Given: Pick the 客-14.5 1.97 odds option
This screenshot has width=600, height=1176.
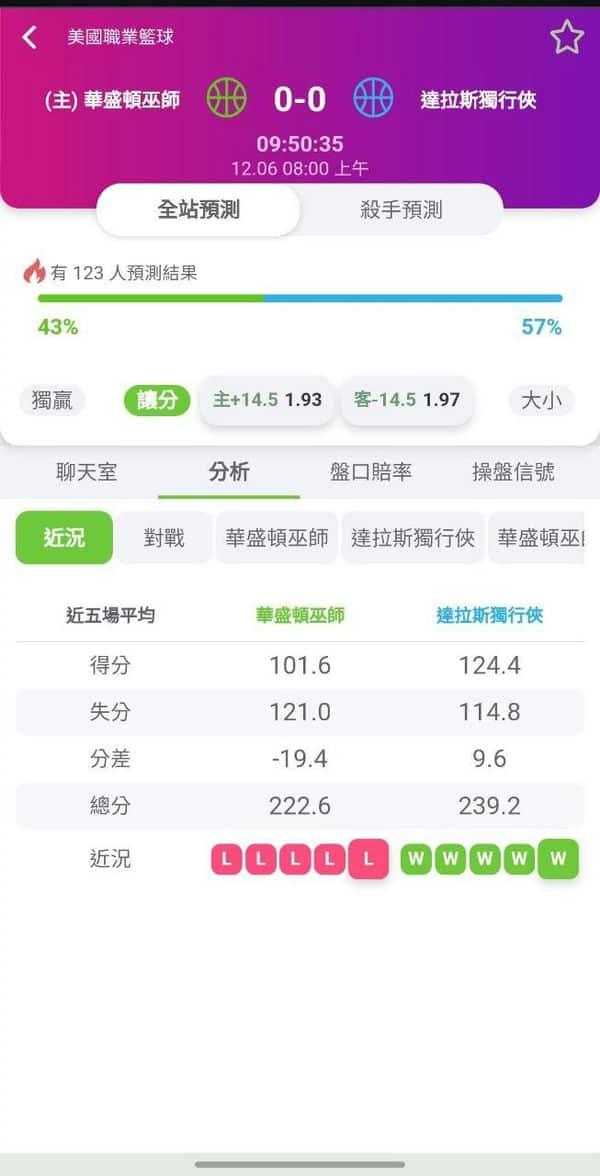Looking at the screenshot, I should click(x=407, y=400).
